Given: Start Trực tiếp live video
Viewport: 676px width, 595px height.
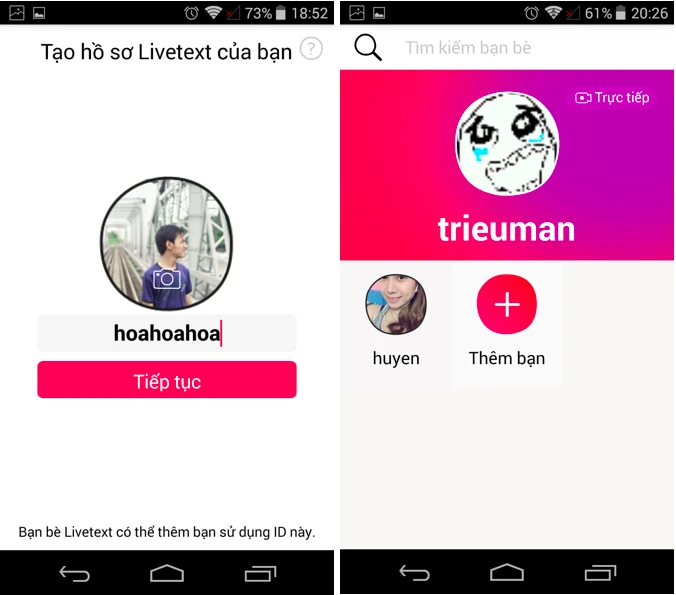Looking at the screenshot, I should point(612,97).
